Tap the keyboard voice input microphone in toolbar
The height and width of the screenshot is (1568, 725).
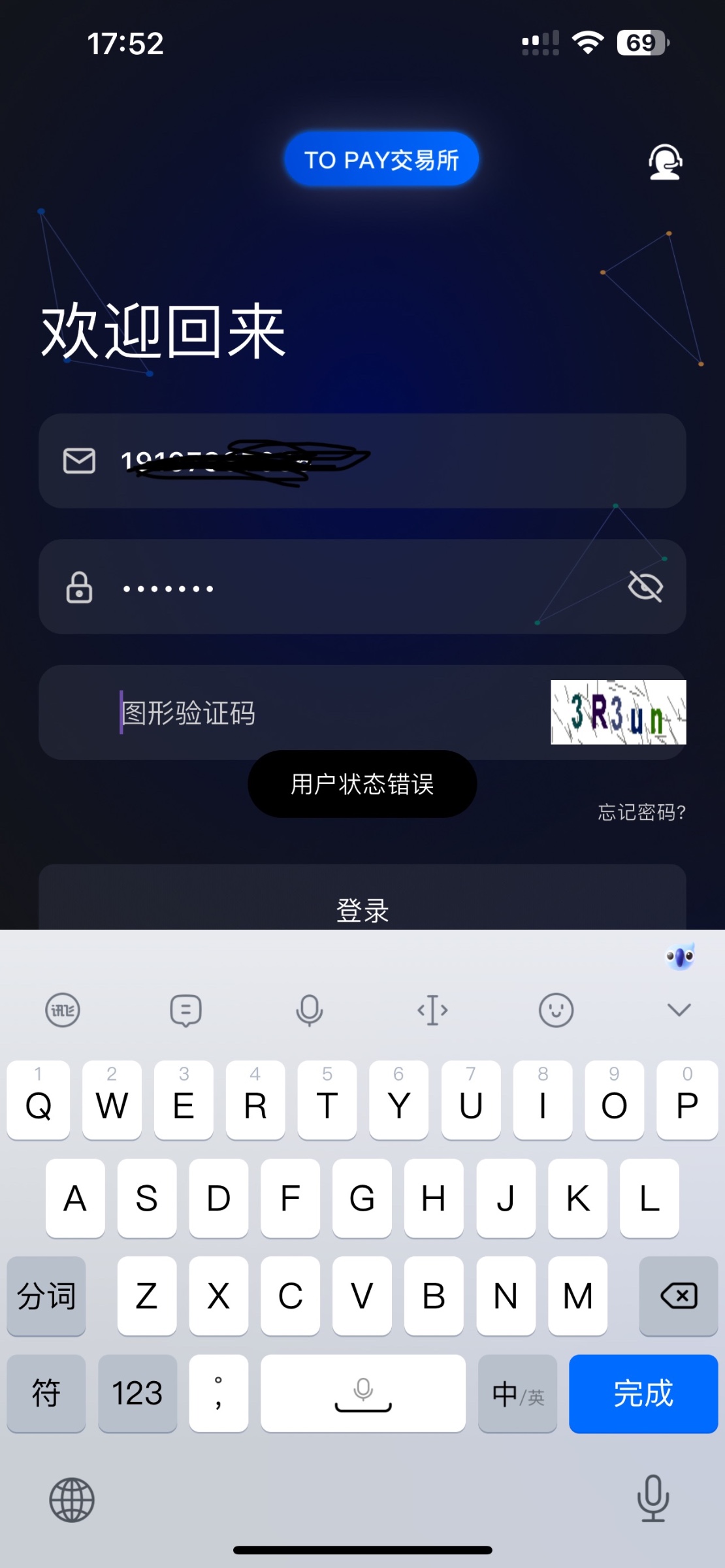pyautogui.click(x=309, y=1010)
